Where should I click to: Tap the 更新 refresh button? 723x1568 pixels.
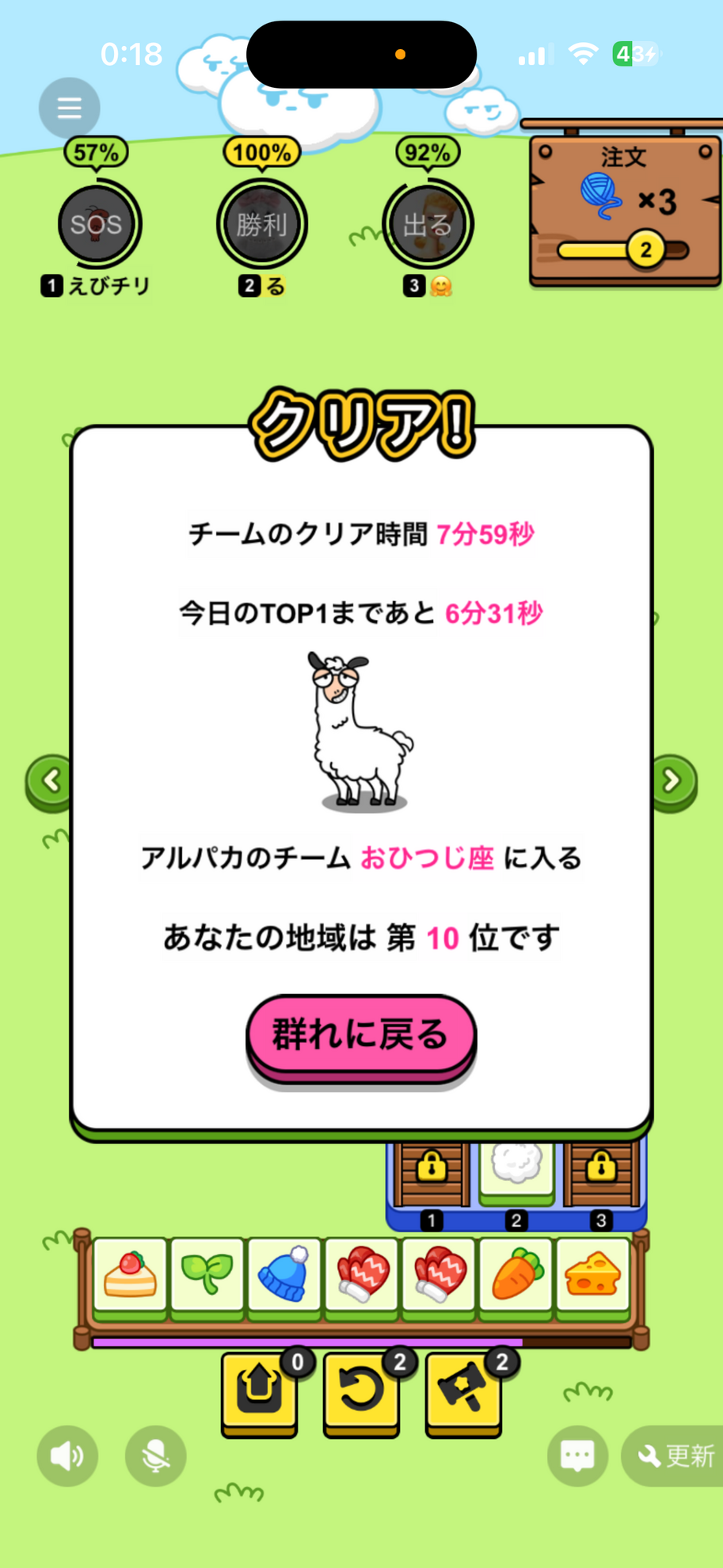(x=675, y=1456)
